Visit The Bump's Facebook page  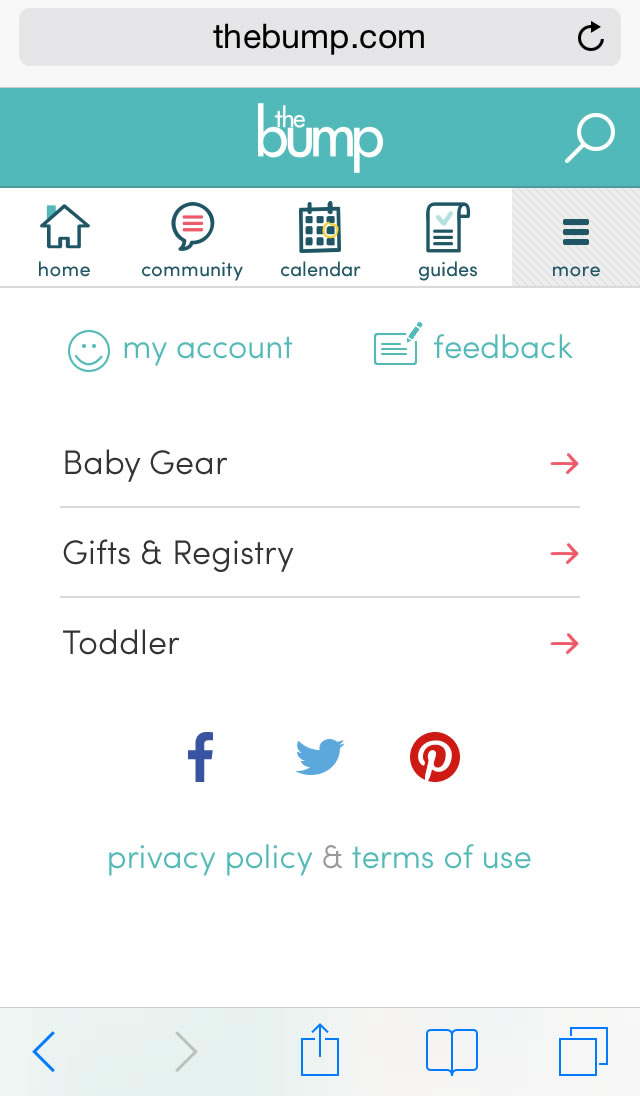tap(201, 757)
